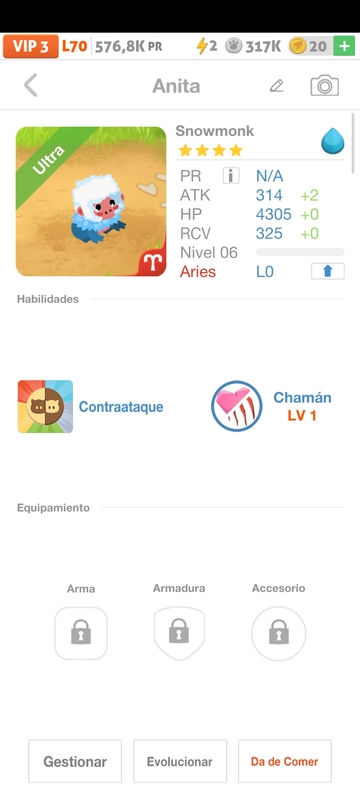This screenshot has height=800, width=360.
Task: Go back with the left arrow
Action: click(x=31, y=85)
